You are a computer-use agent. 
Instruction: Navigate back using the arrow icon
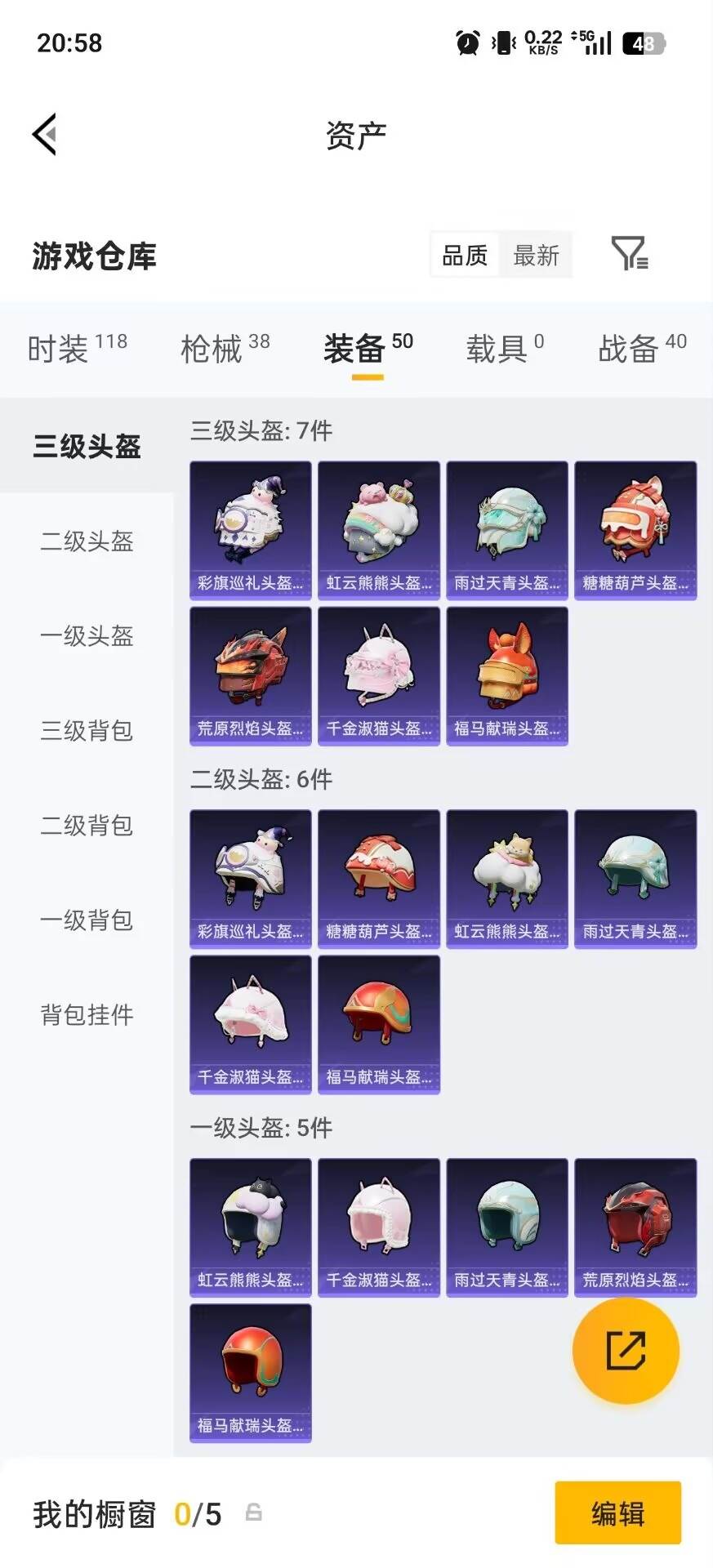click(x=45, y=135)
